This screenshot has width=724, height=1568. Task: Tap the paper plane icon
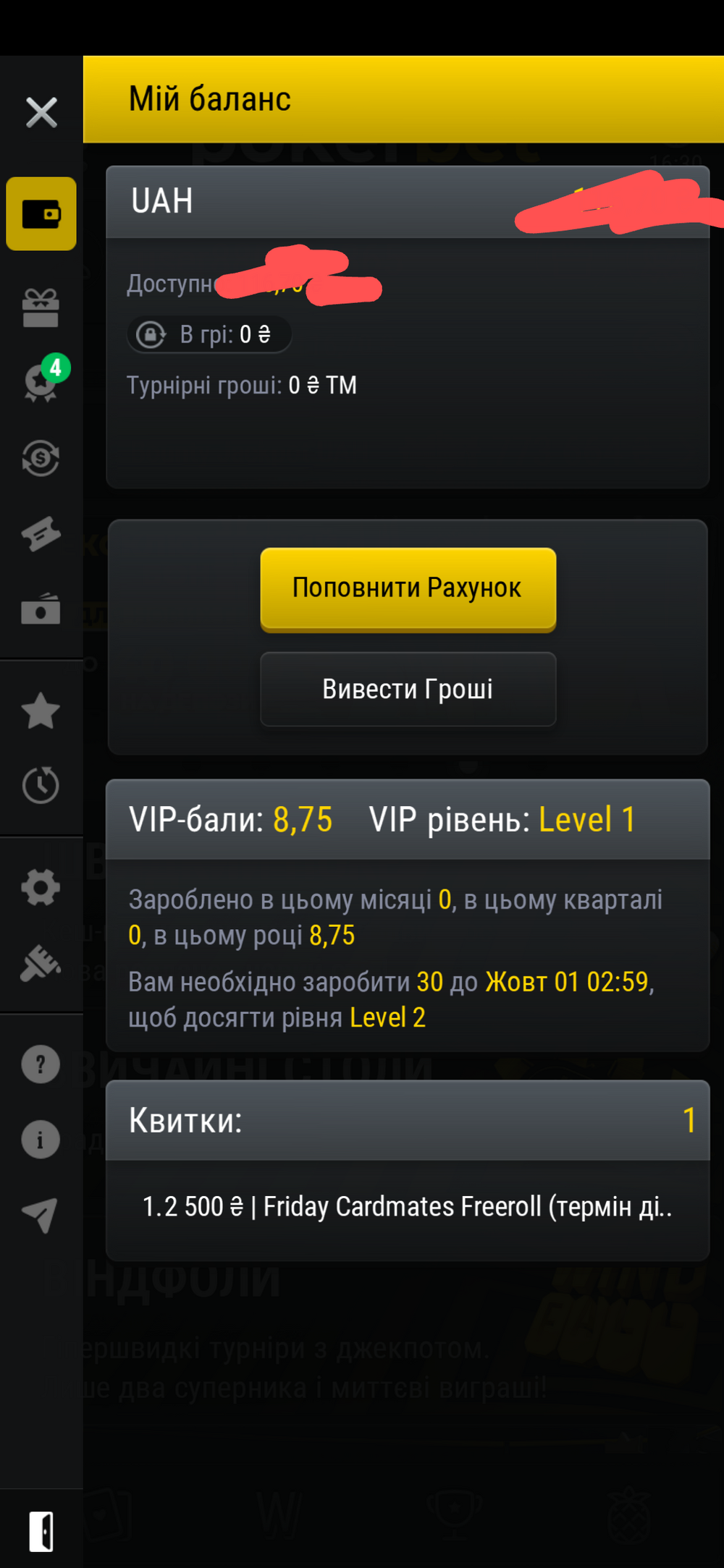click(x=41, y=1215)
